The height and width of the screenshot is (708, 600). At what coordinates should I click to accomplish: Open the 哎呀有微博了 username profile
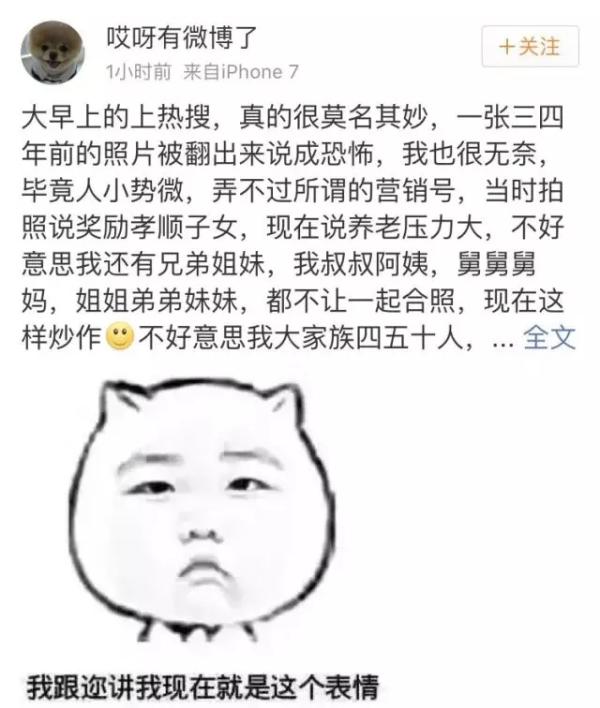pos(182,38)
